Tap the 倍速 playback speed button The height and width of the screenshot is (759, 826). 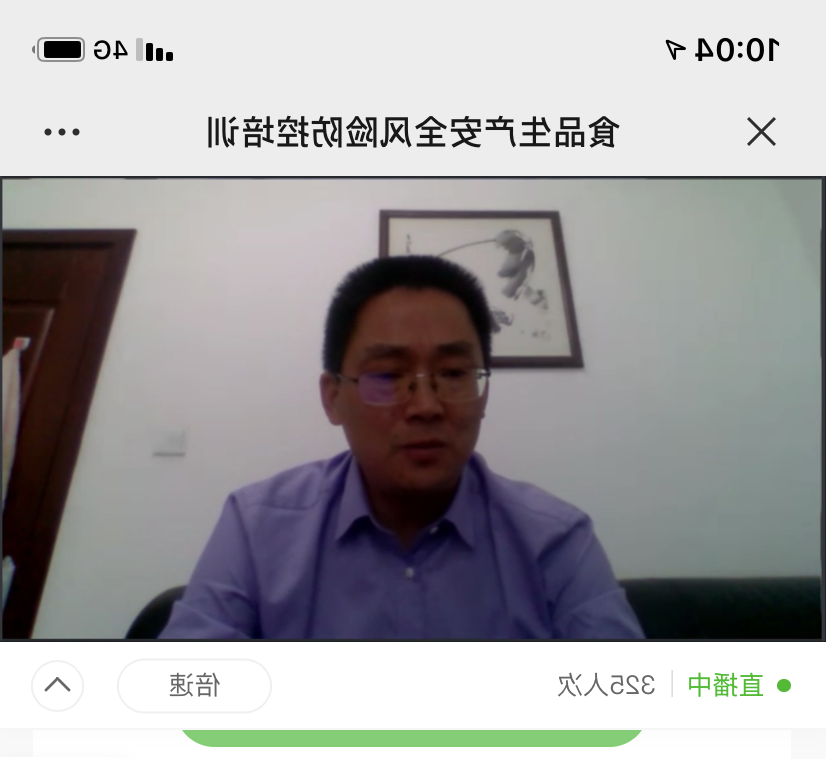pos(194,685)
